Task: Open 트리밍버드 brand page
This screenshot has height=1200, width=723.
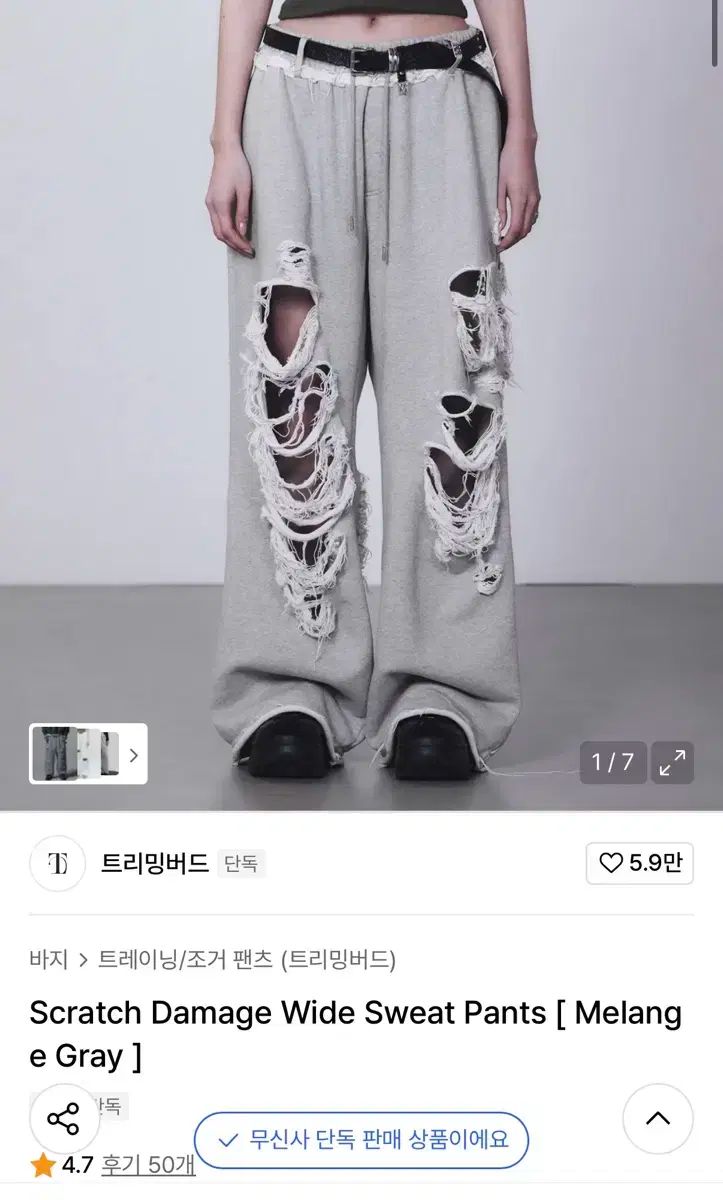Action: click(154, 863)
